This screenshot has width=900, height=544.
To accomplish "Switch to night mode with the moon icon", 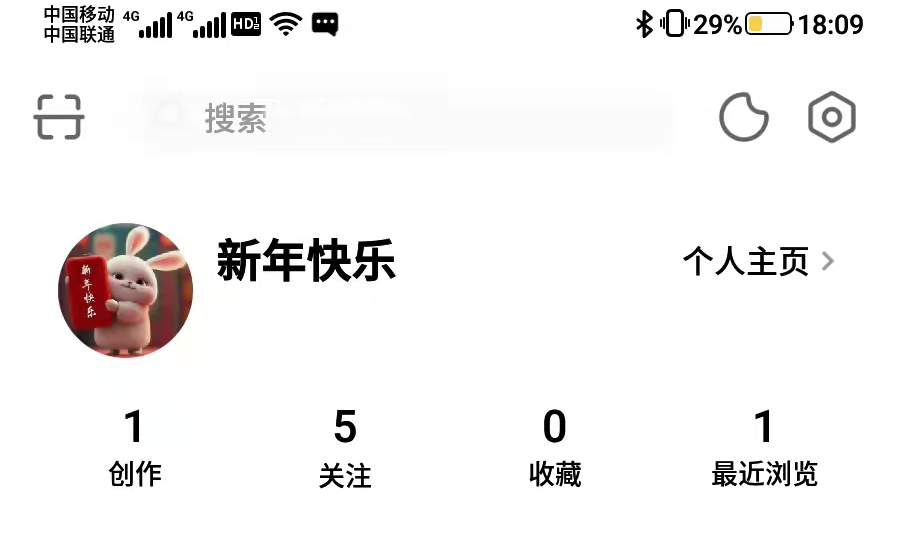I will 744,118.
